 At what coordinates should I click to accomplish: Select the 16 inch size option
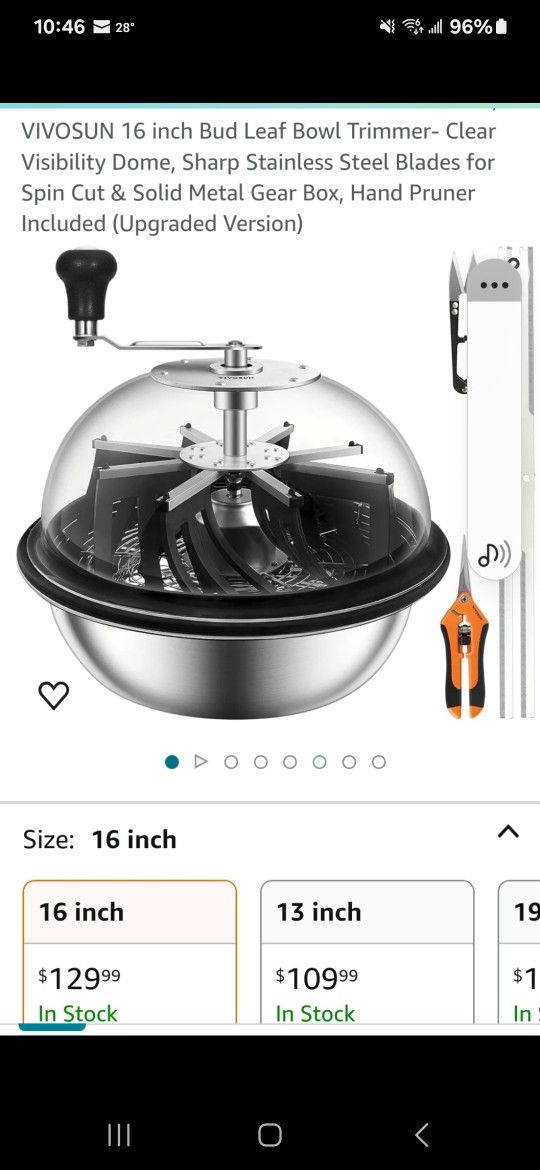click(x=130, y=952)
